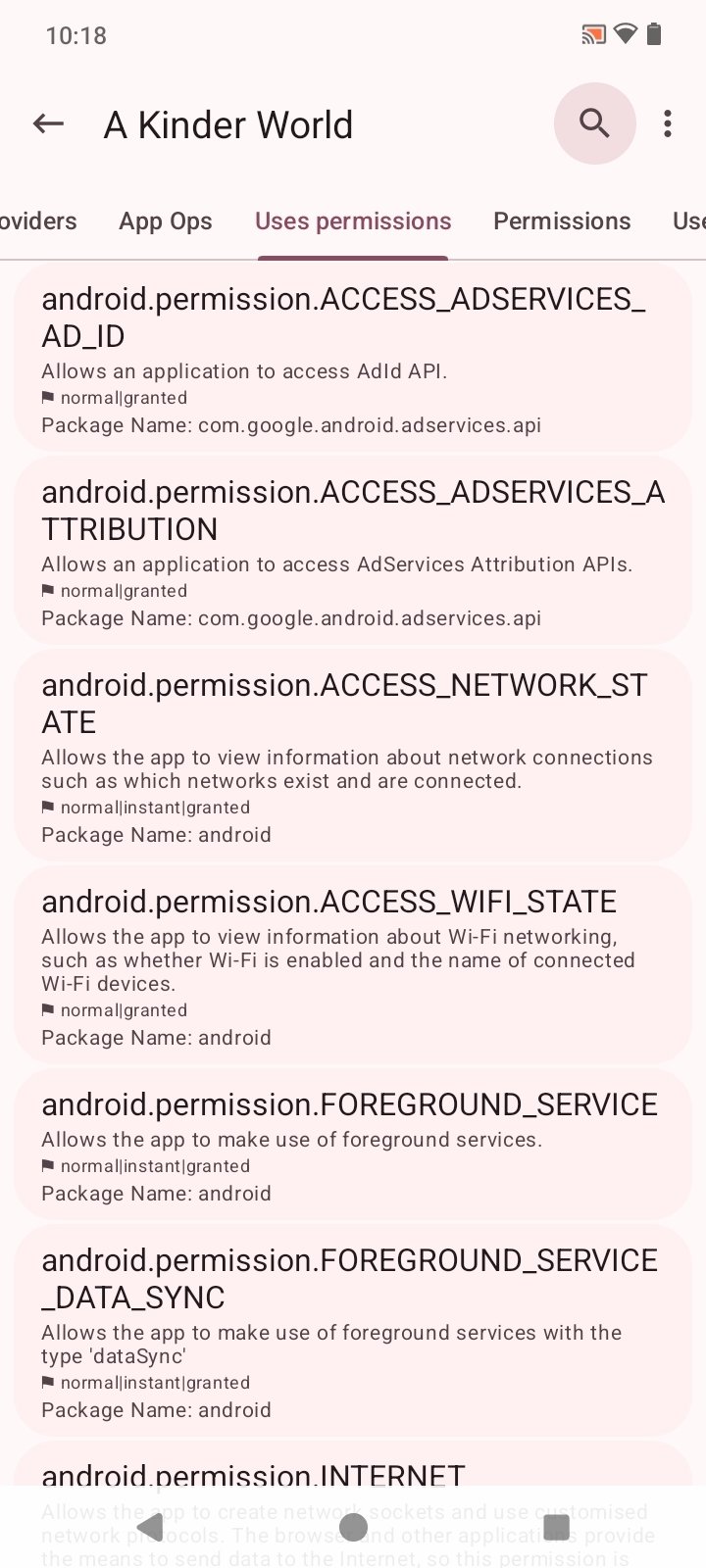Select the ACCESS_NETWORK_STATE permission entry

(x=353, y=757)
